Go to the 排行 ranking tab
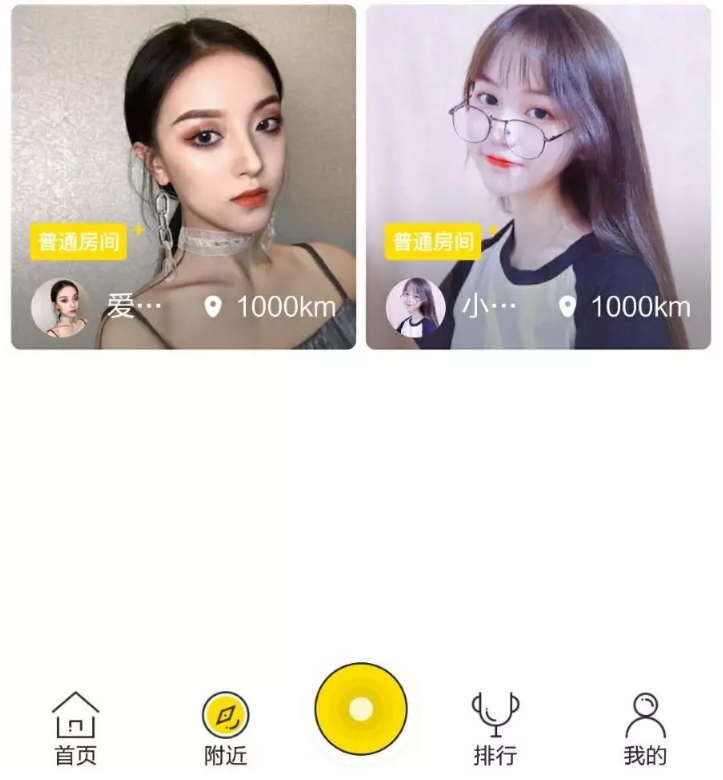Viewport: 723px width, 780px height. pos(496,728)
